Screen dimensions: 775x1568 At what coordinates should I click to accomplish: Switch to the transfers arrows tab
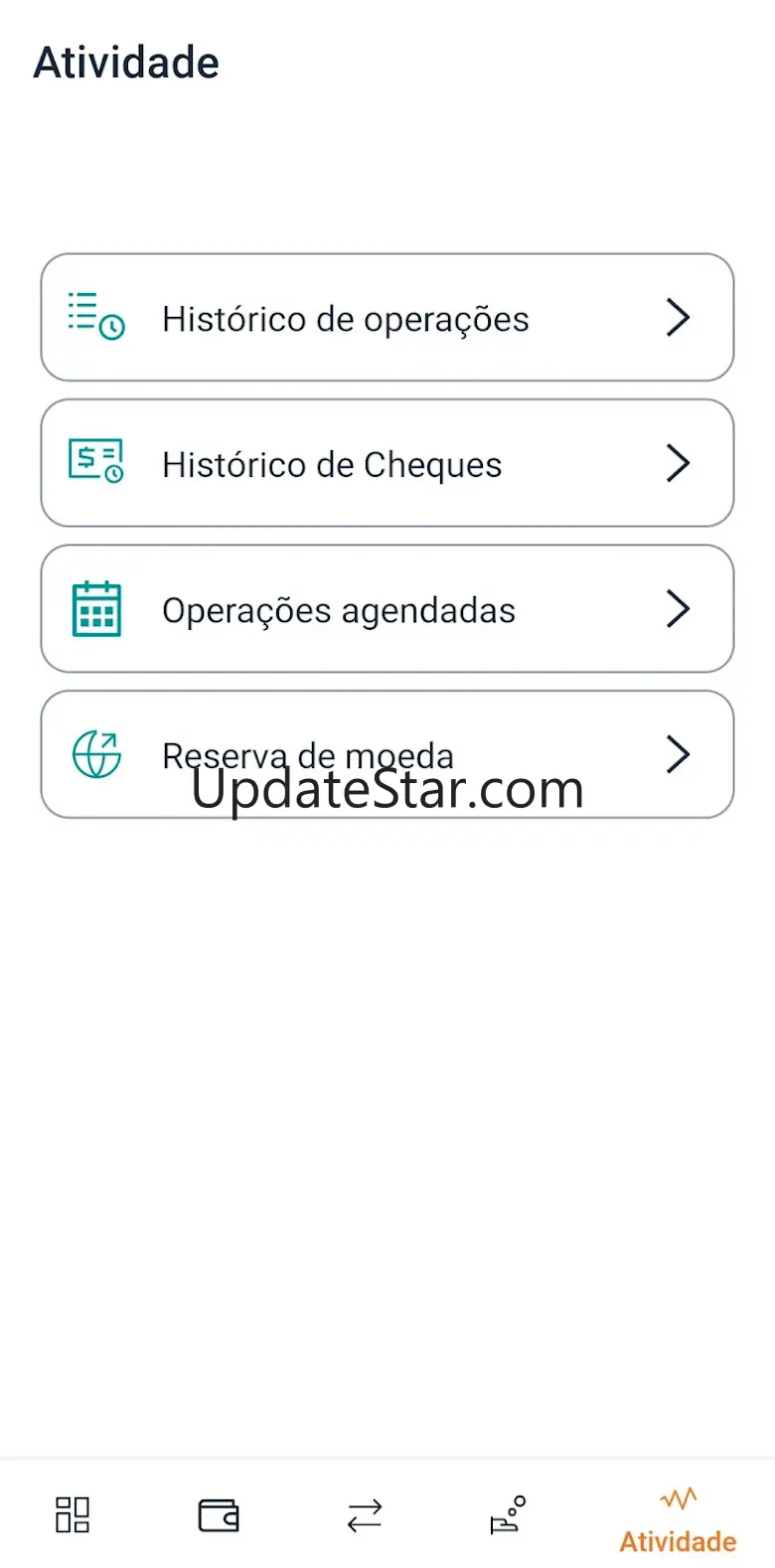click(x=365, y=1515)
